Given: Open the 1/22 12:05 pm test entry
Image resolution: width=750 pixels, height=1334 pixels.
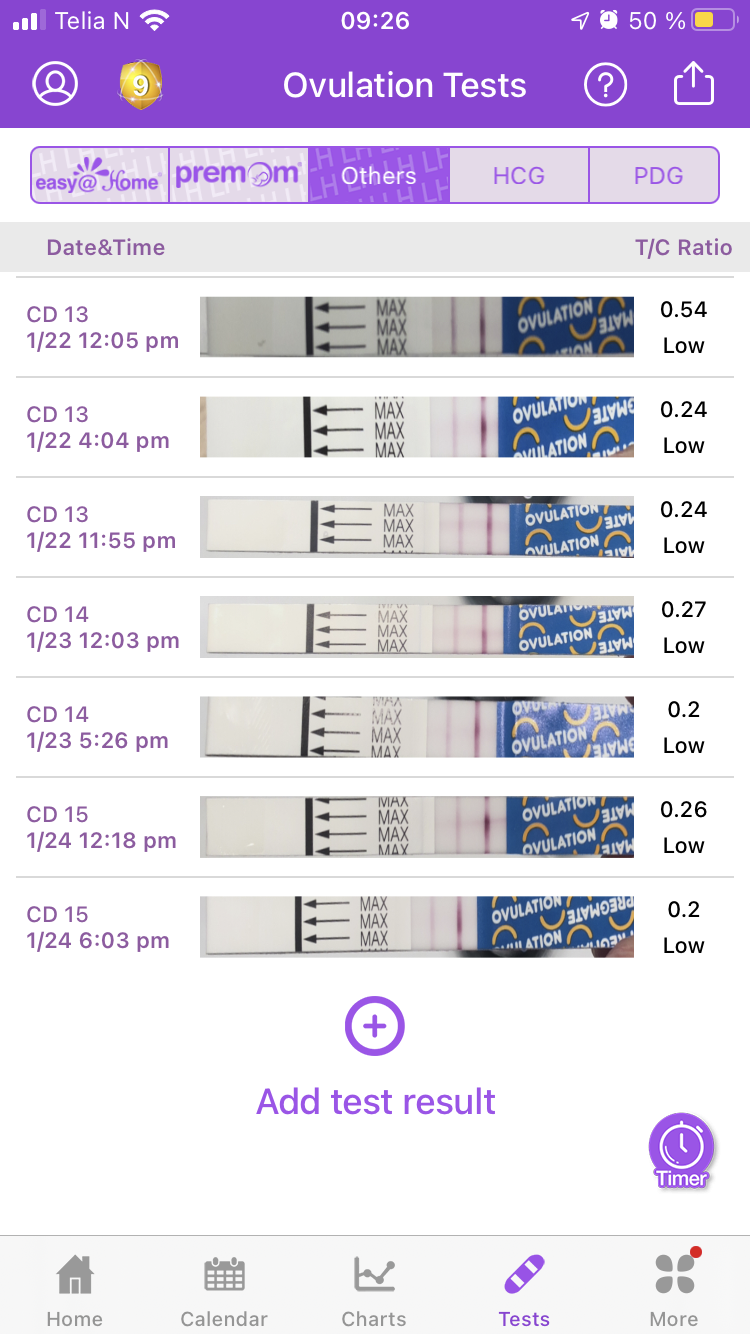Looking at the screenshot, I should click(375, 327).
